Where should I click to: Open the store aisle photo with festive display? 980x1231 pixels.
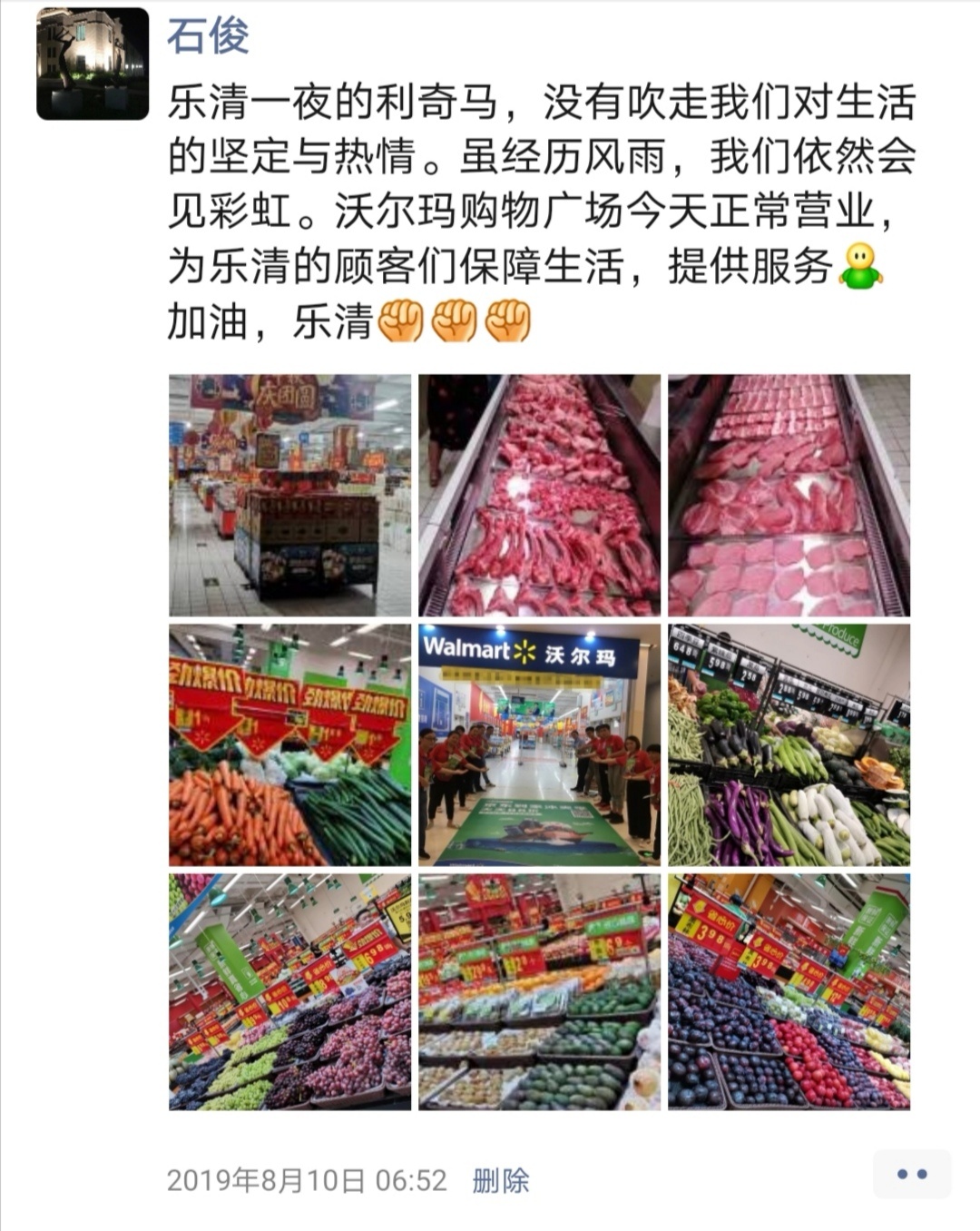pyautogui.click(x=289, y=496)
